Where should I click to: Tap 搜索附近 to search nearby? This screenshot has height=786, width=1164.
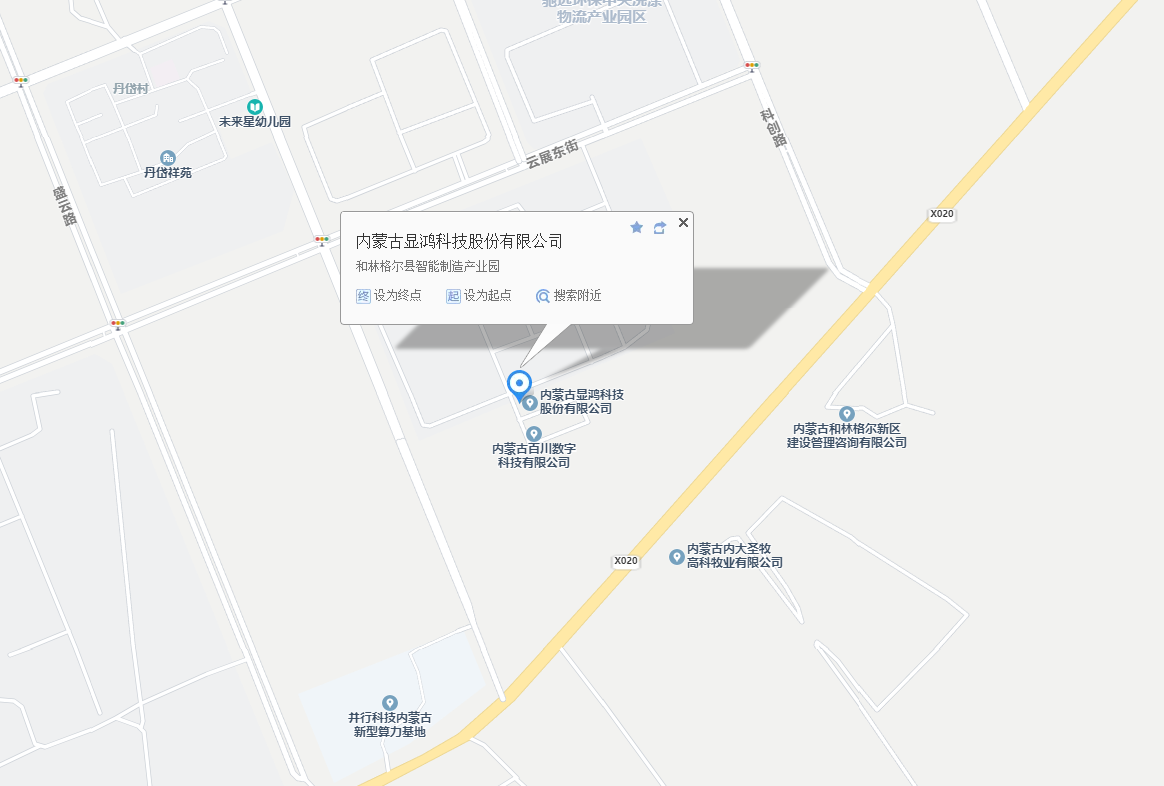(x=569, y=296)
